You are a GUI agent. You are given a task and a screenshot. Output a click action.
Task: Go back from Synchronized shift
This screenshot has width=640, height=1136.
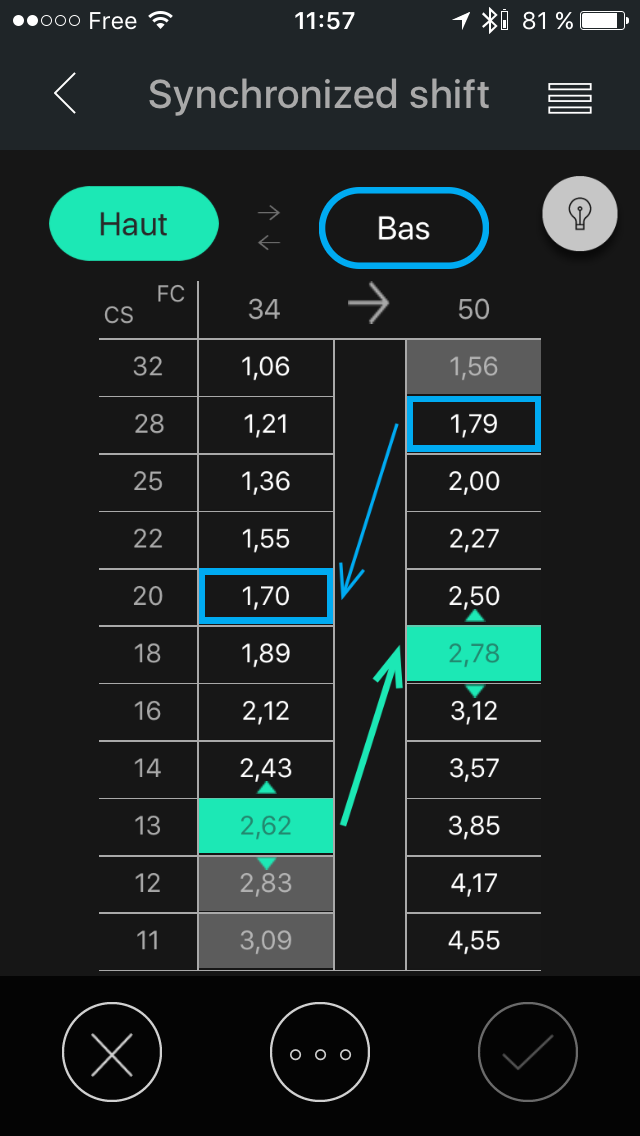[x=66, y=94]
